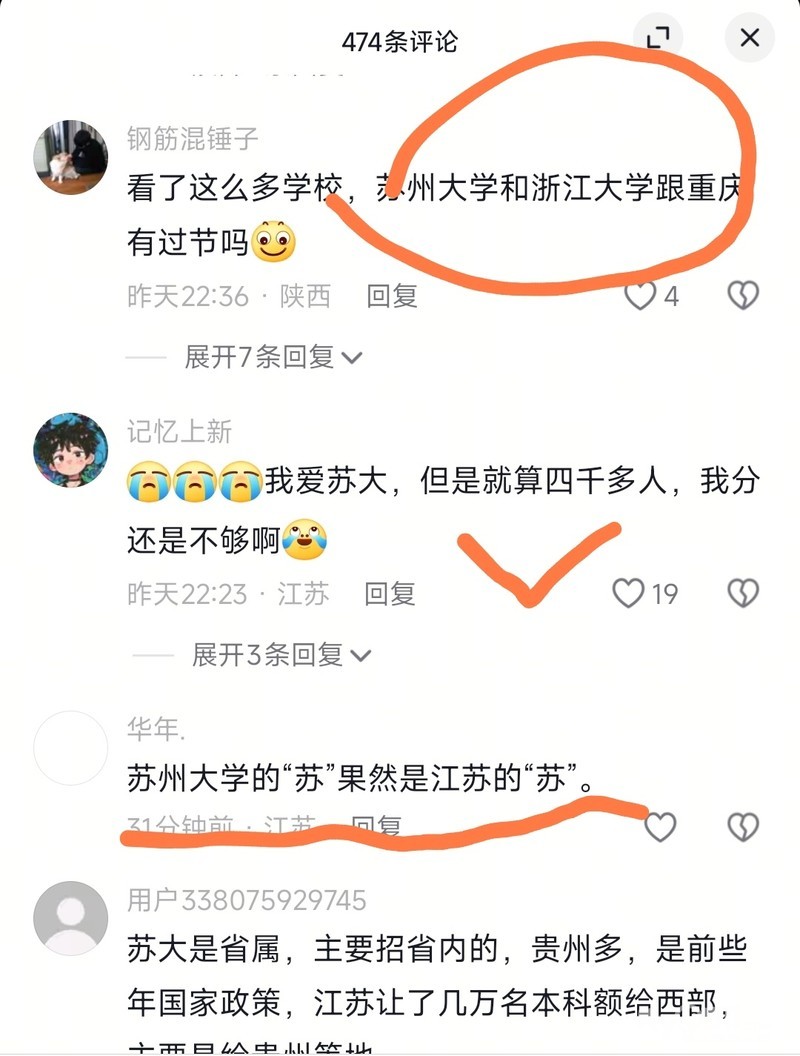This screenshot has height=1056, width=800.
Task: Open profile of 用户338075929745
Action: click(x=71, y=918)
